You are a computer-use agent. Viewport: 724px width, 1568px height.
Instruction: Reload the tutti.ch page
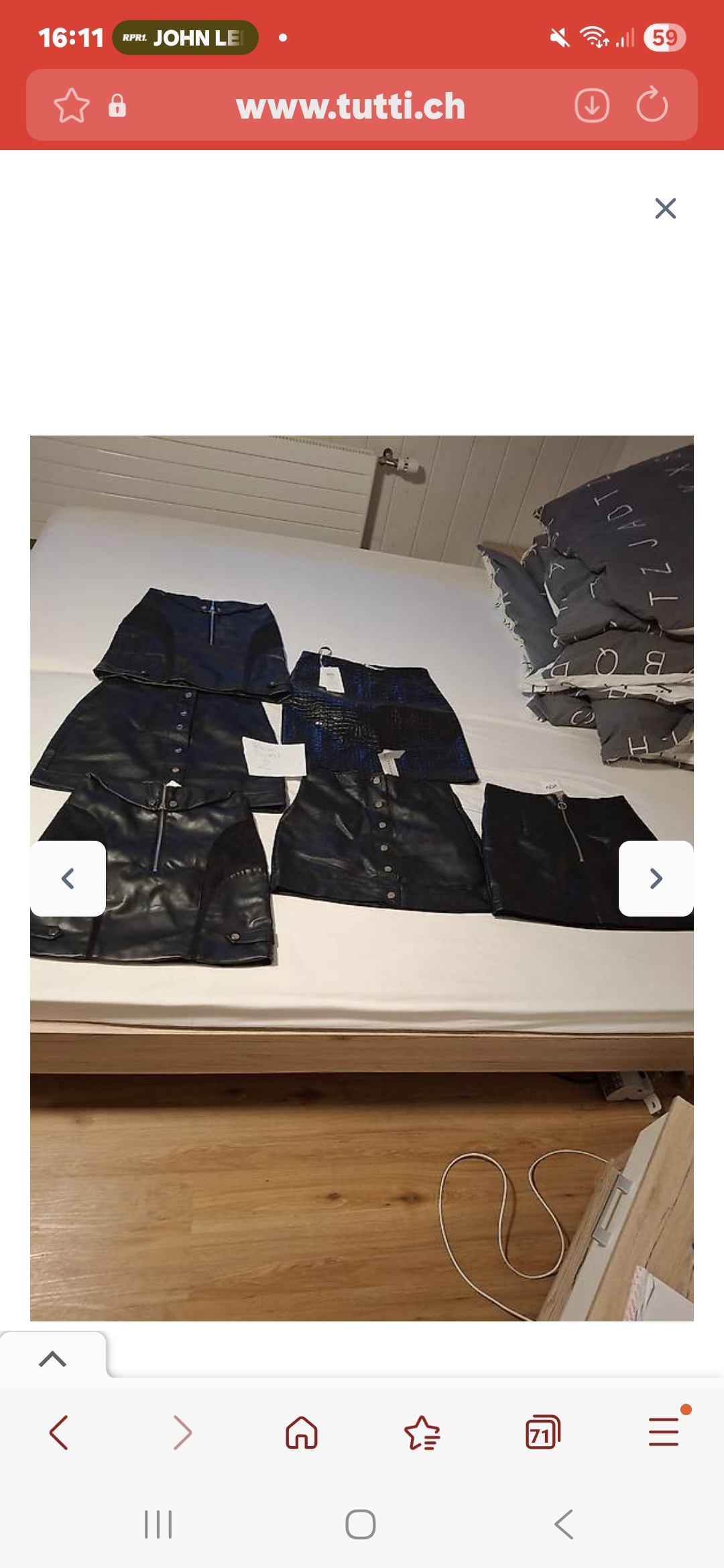pyautogui.click(x=653, y=105)
